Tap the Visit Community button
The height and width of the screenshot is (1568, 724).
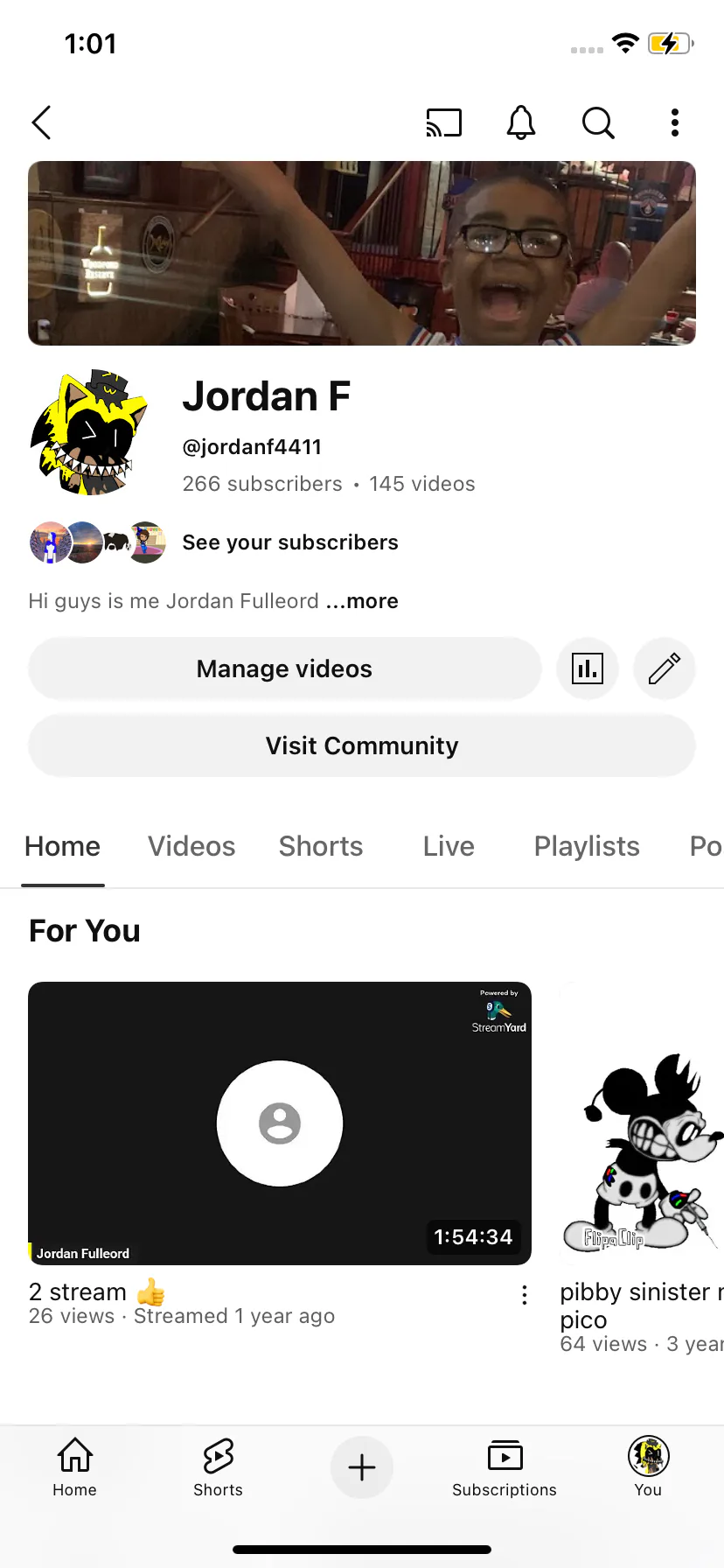(362, 745)
